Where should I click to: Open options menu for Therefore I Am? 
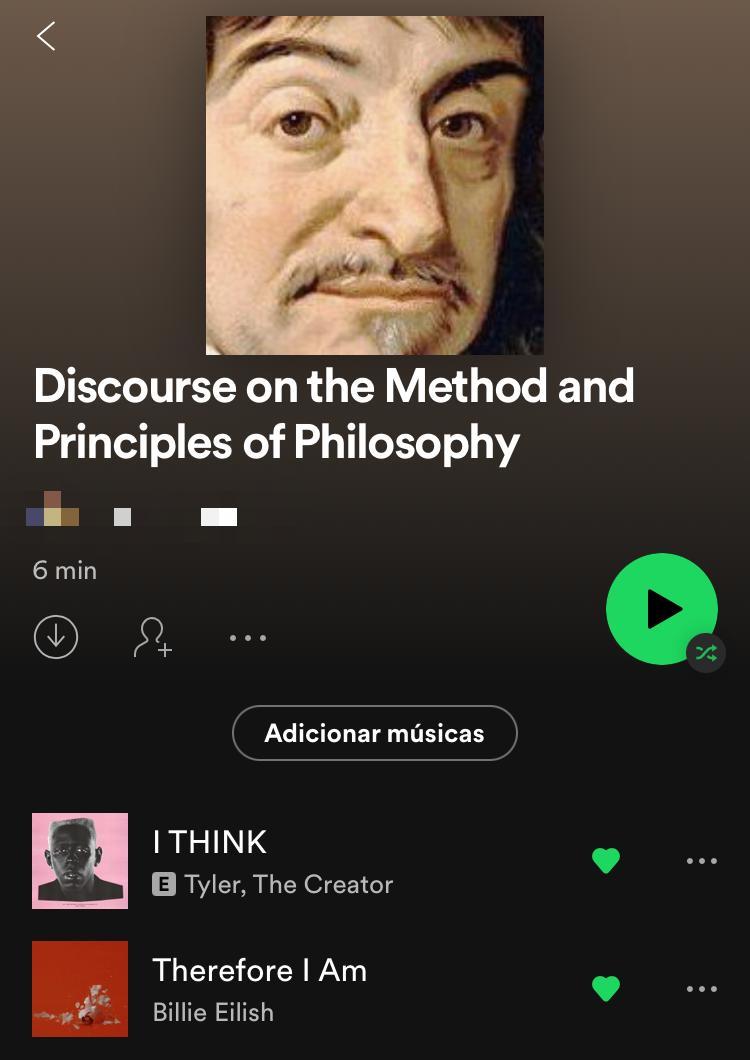point(702,989)
